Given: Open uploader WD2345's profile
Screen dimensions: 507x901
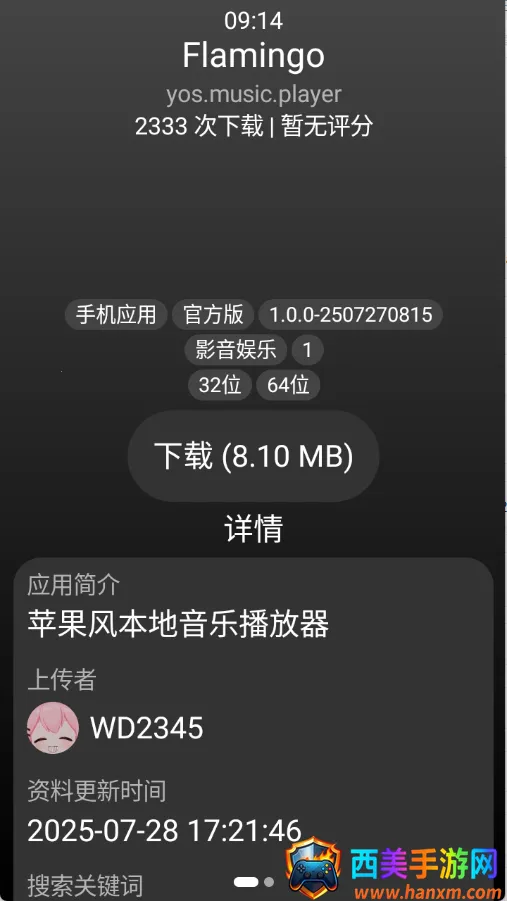Looking at the screenshot, I should 116,727.
